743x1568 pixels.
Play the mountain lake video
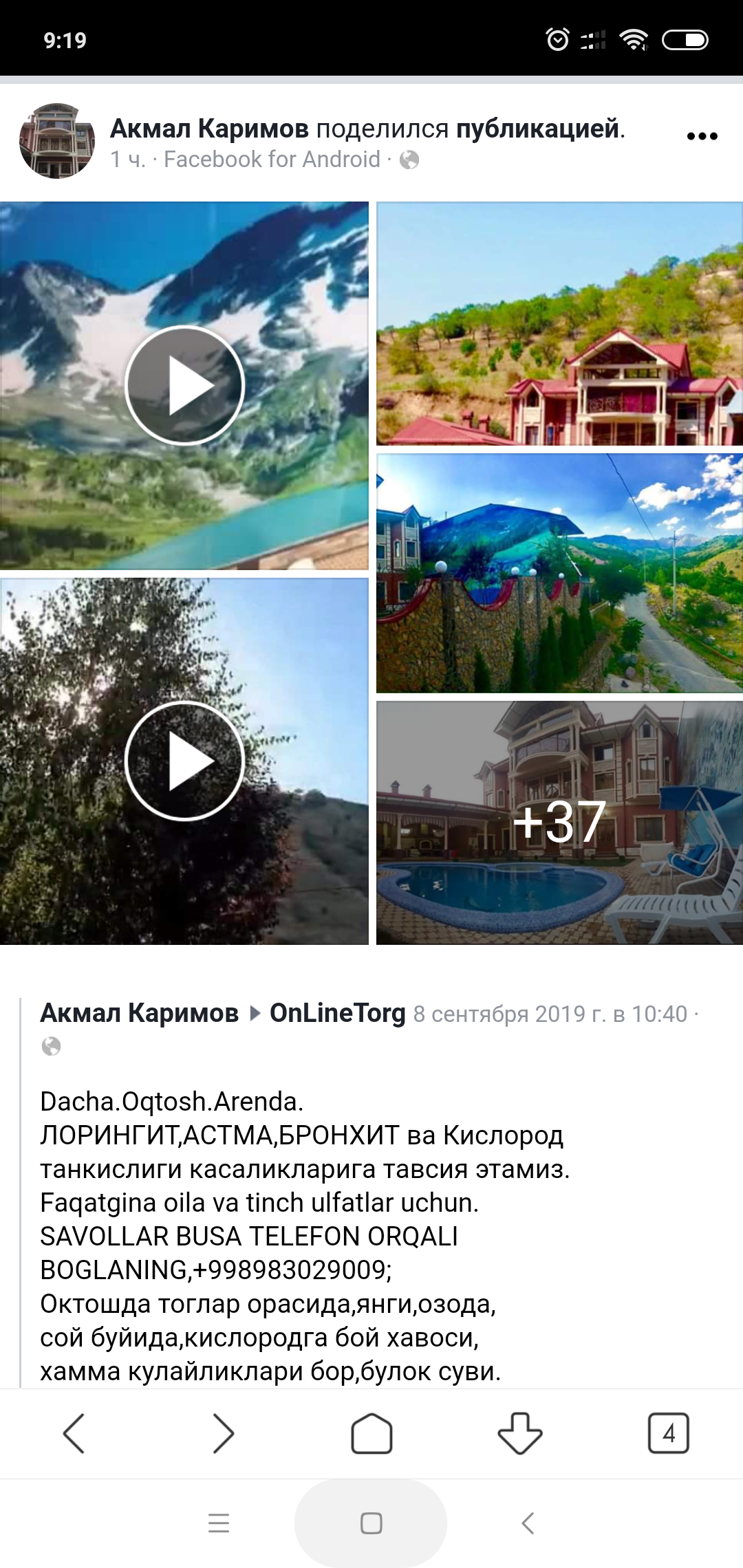click(184, 385)
